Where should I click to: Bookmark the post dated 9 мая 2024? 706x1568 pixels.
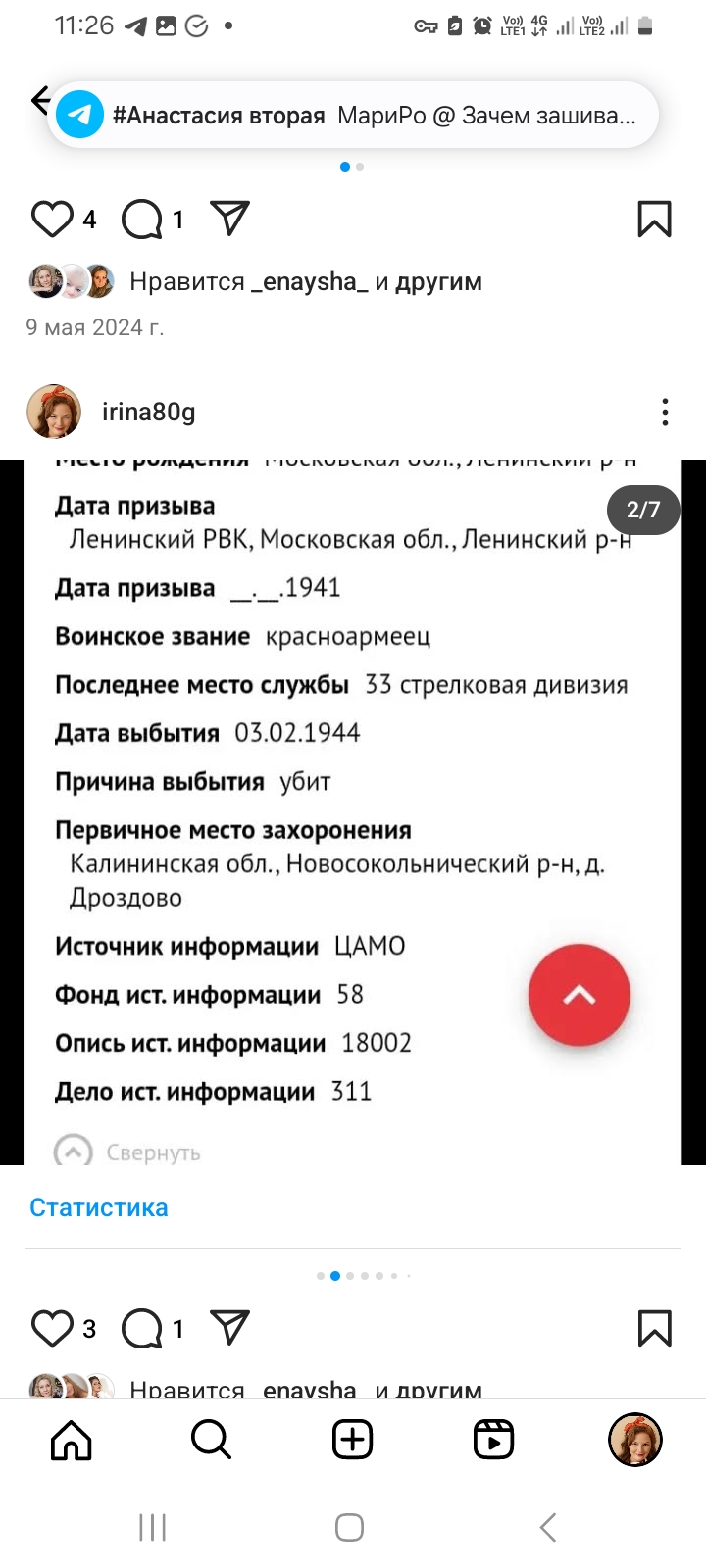coord(654,219)
